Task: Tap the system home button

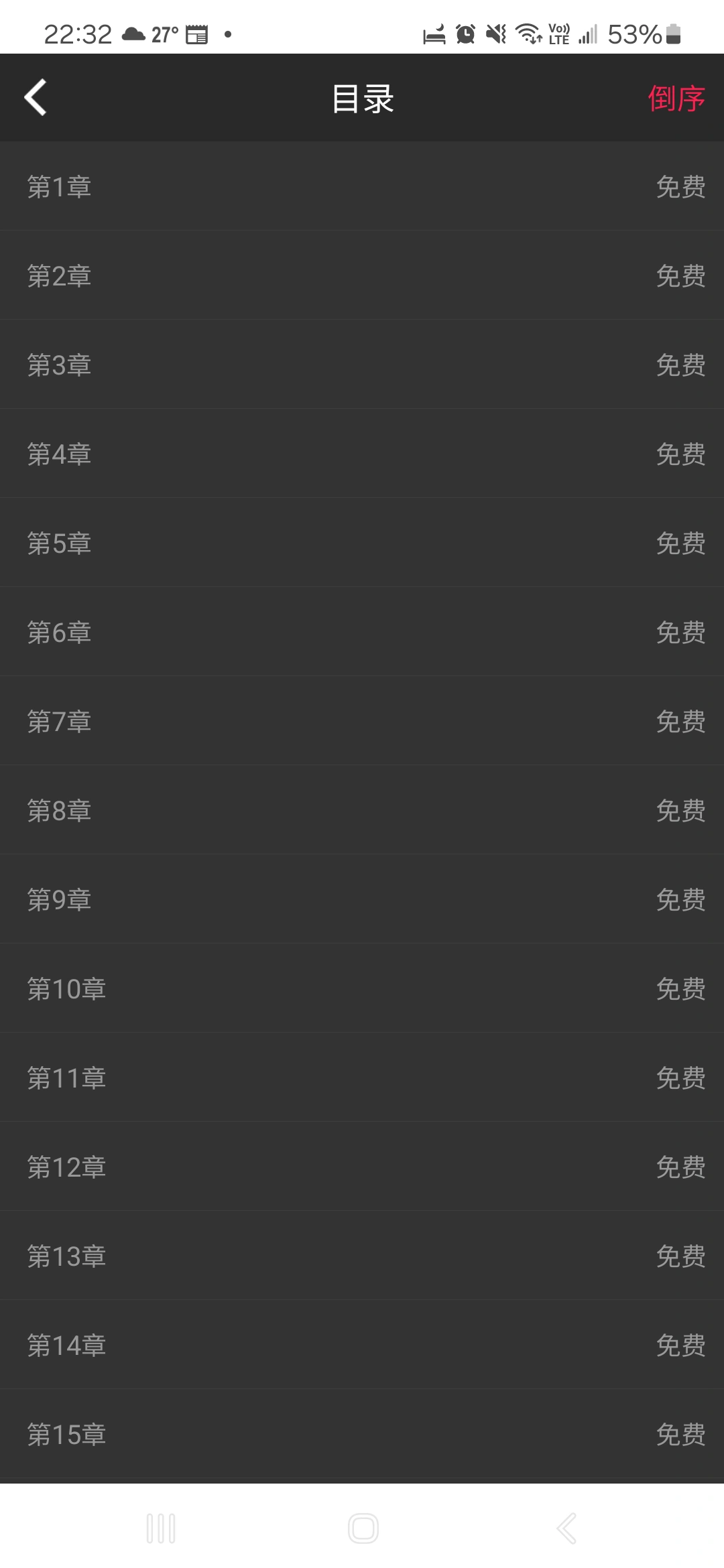Action: 363,1528
